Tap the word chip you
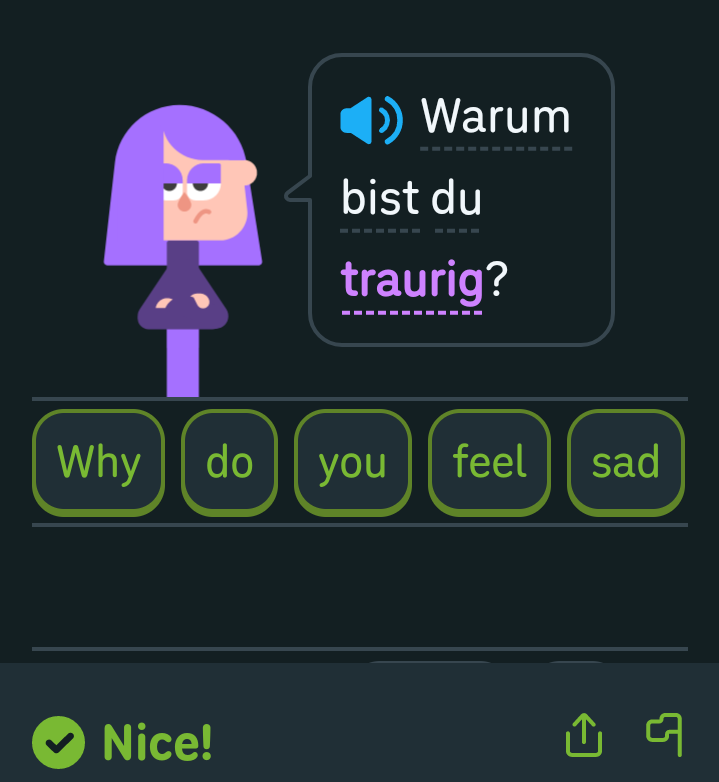This screenshot has height=782, width=719. coord(352,462)
